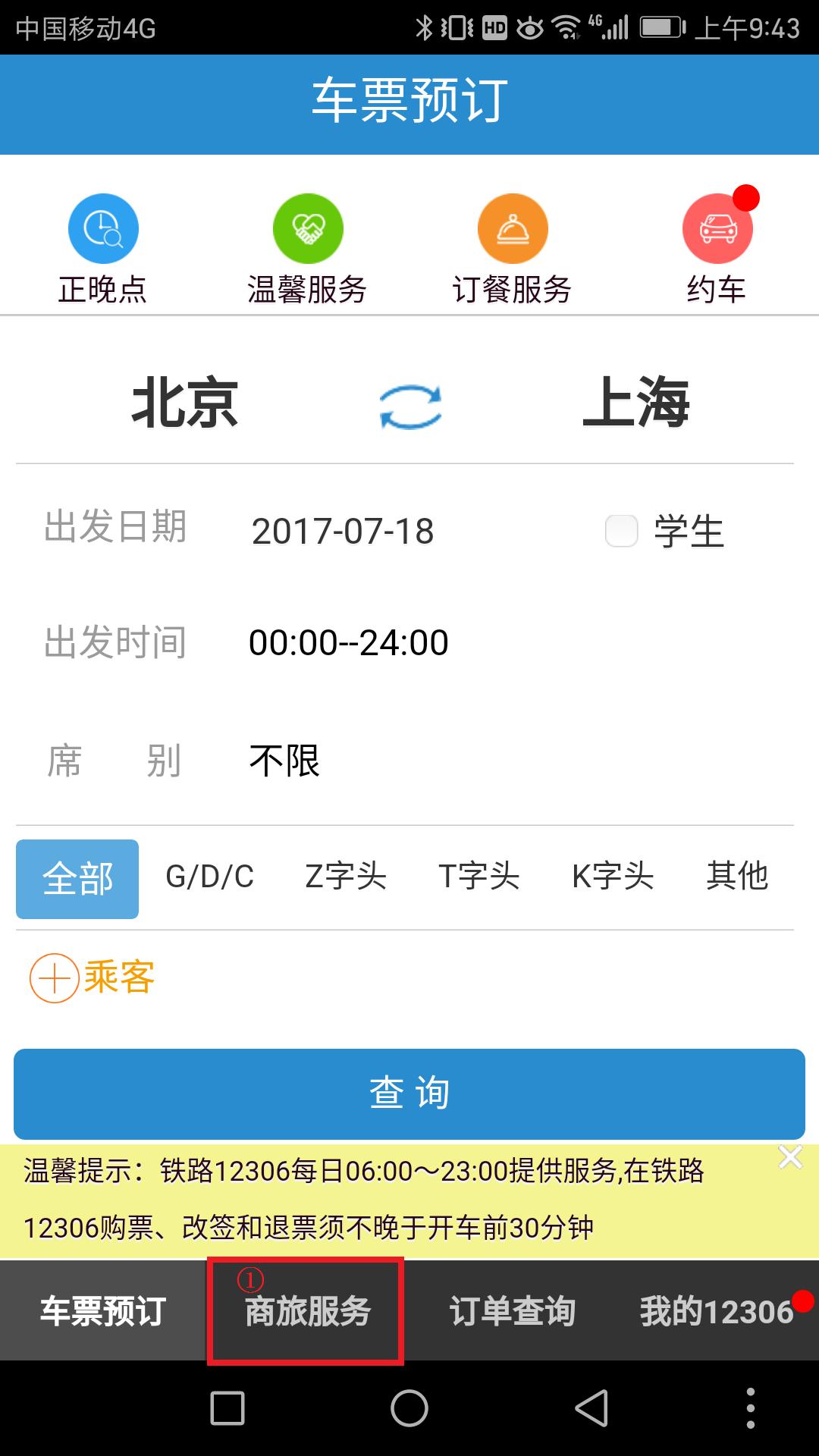Switch to the 订单查询 tab
819x1456 pixels.
click(512, 1310)
